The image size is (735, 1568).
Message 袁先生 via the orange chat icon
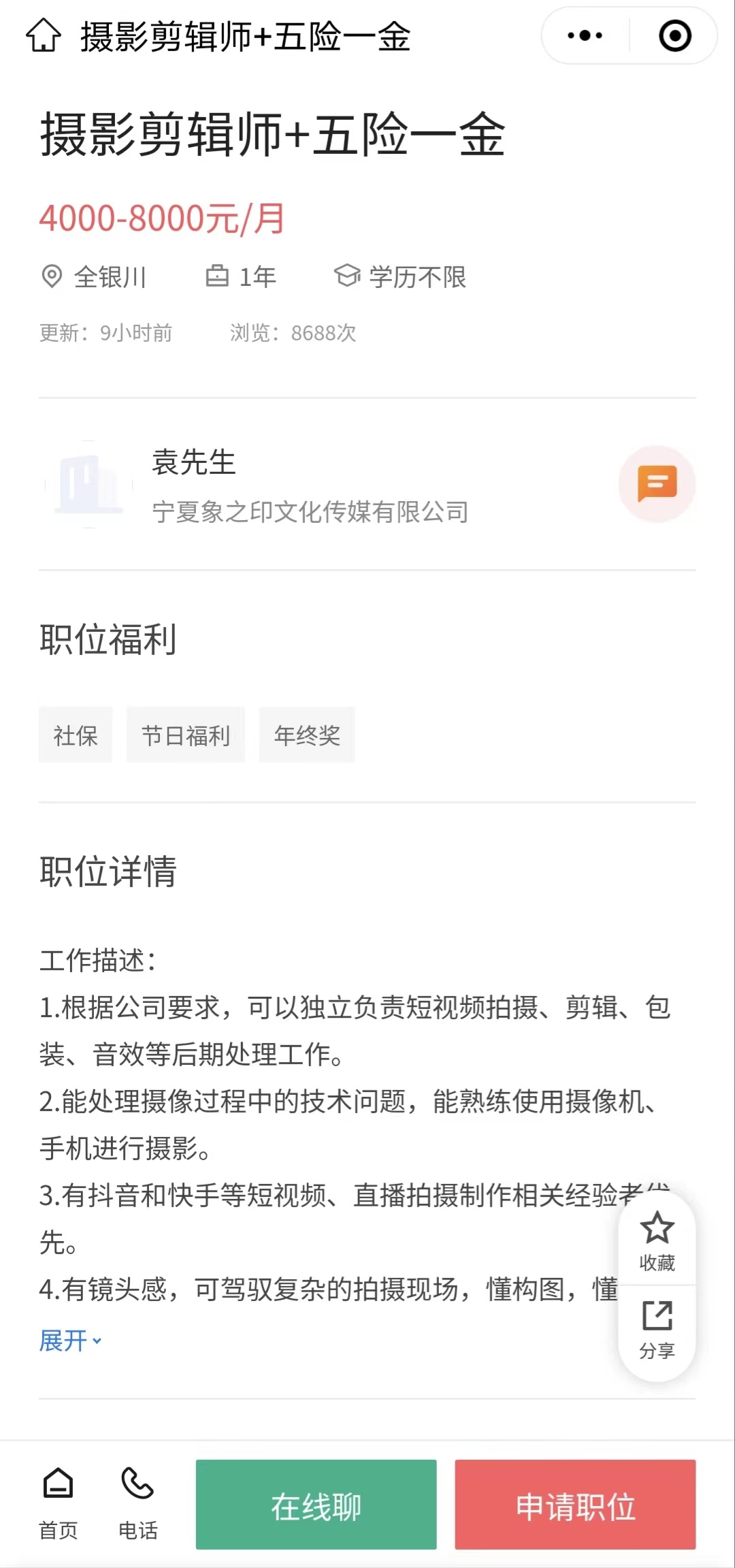pos(657,484)
